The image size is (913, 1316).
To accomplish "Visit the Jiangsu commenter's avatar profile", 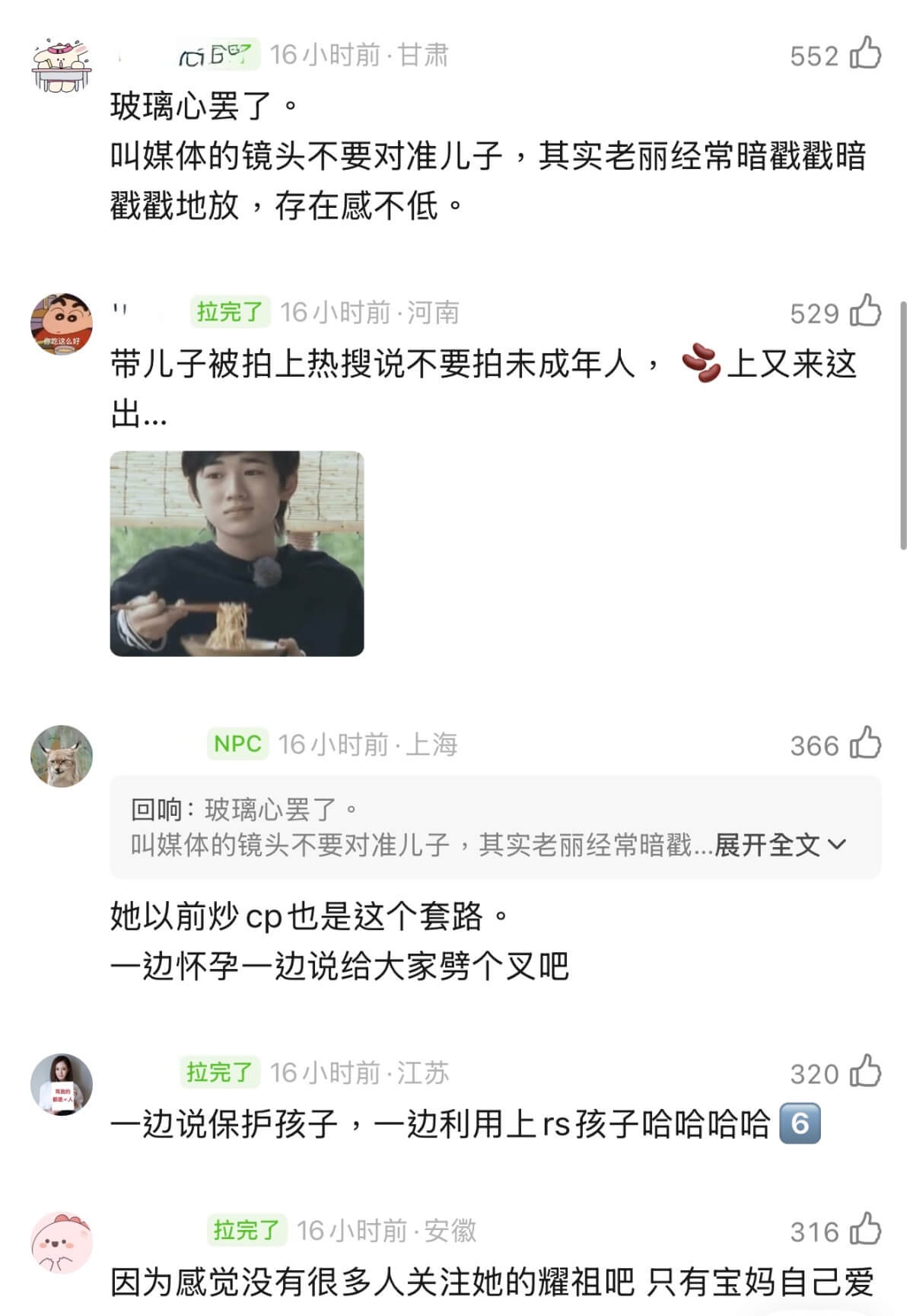I will point(62,1085).
